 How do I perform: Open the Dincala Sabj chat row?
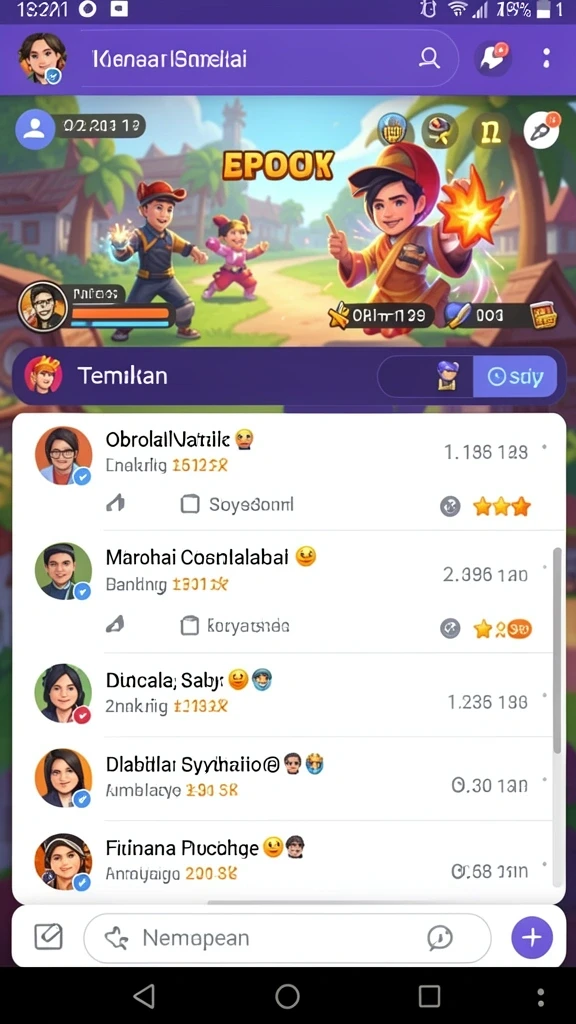point(288,694)
